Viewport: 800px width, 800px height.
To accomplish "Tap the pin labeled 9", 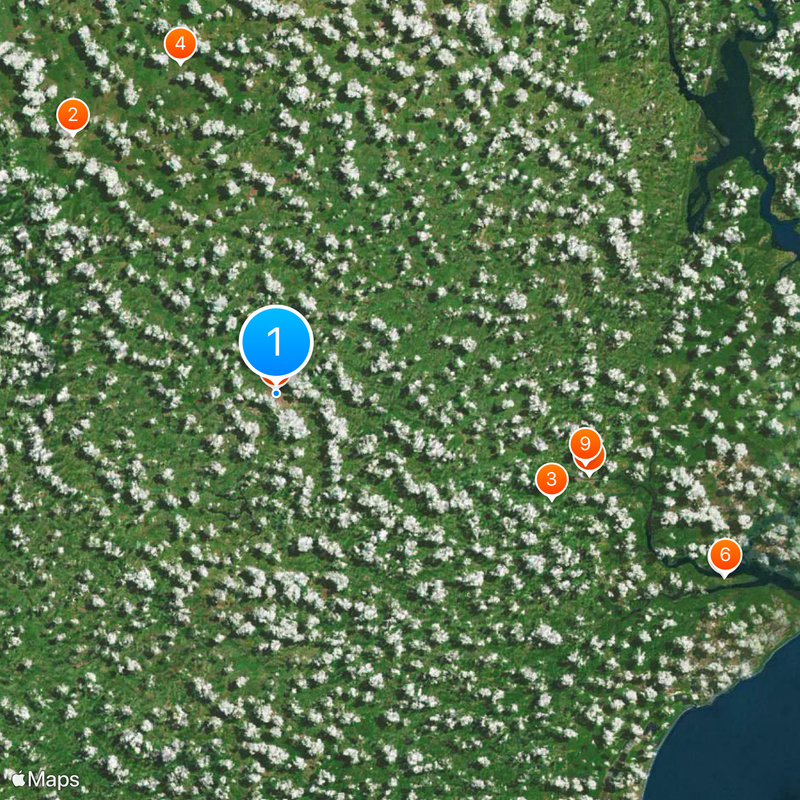I will (x=585, y=442).
